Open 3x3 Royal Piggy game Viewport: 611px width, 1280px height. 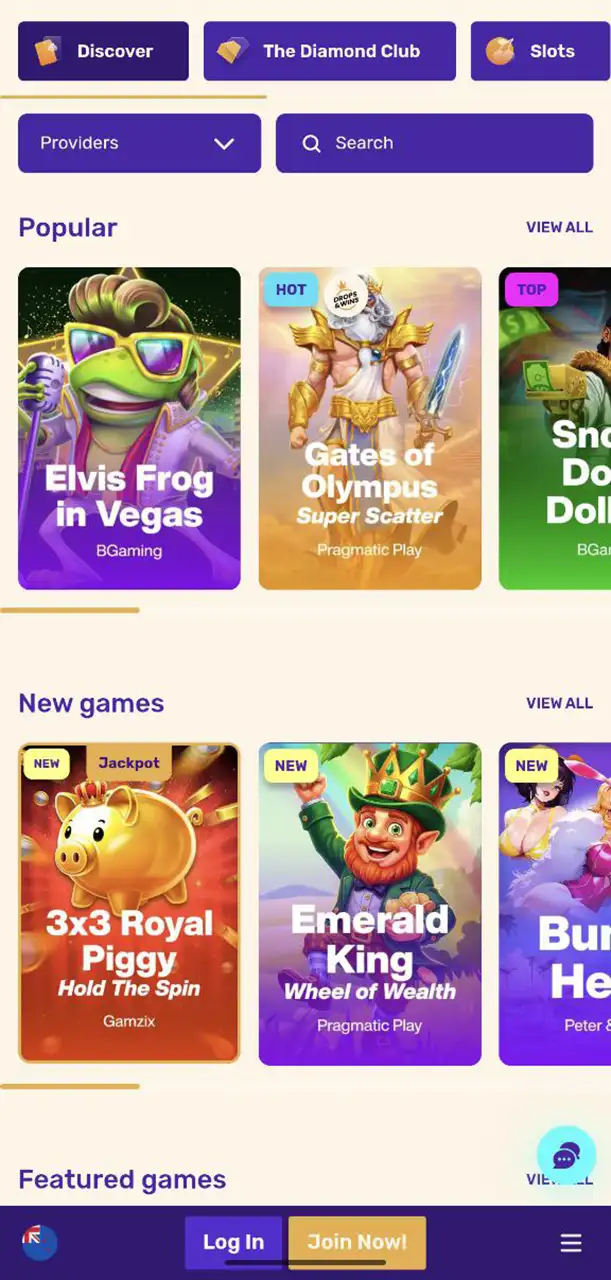click(129, 903)
